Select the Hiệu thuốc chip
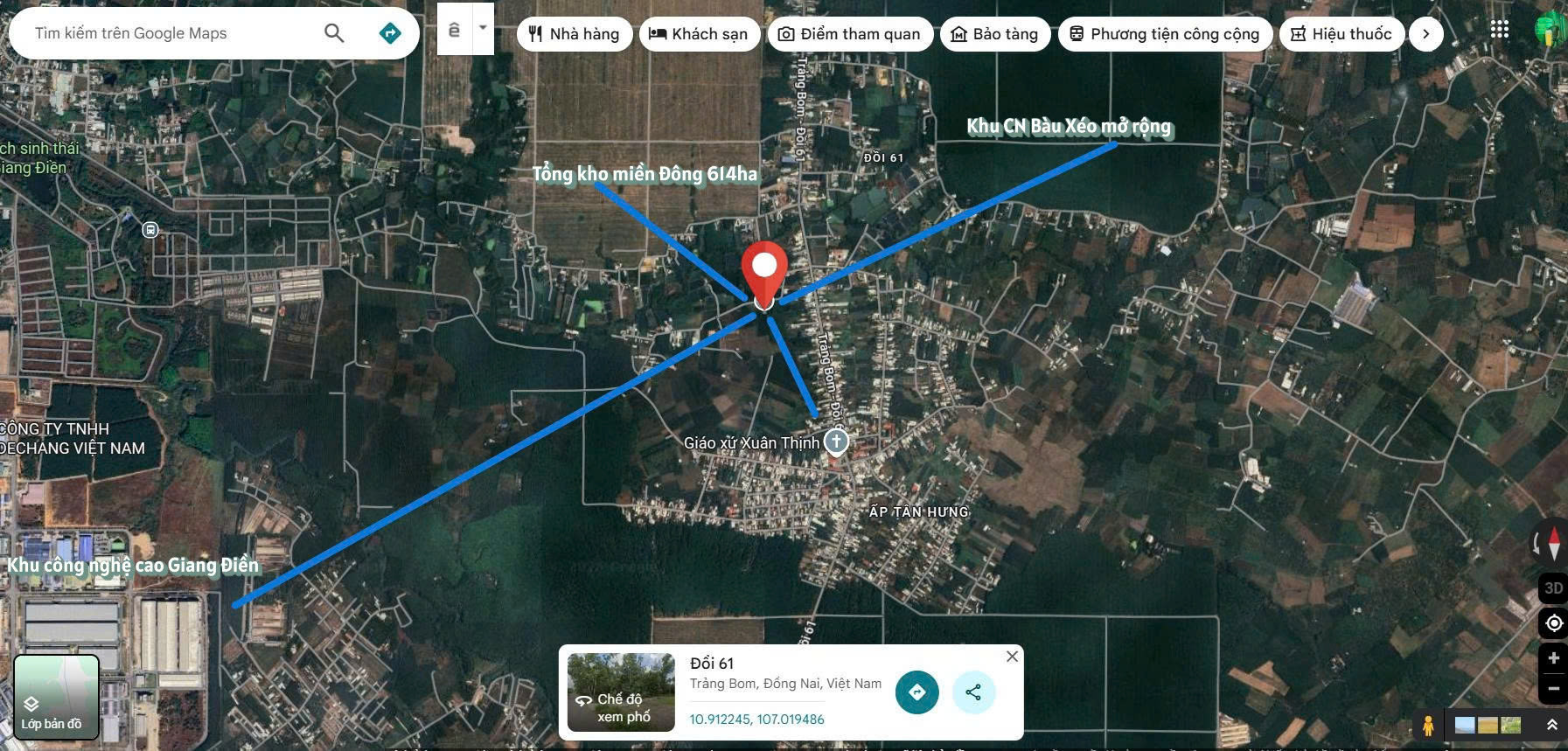The width and height of the screenshot is (1568, 751). coord(1341,34)
